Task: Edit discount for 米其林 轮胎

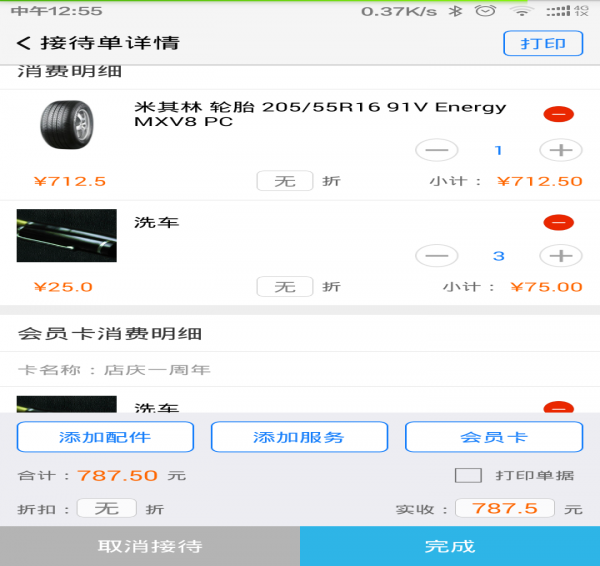Action: 285,181
